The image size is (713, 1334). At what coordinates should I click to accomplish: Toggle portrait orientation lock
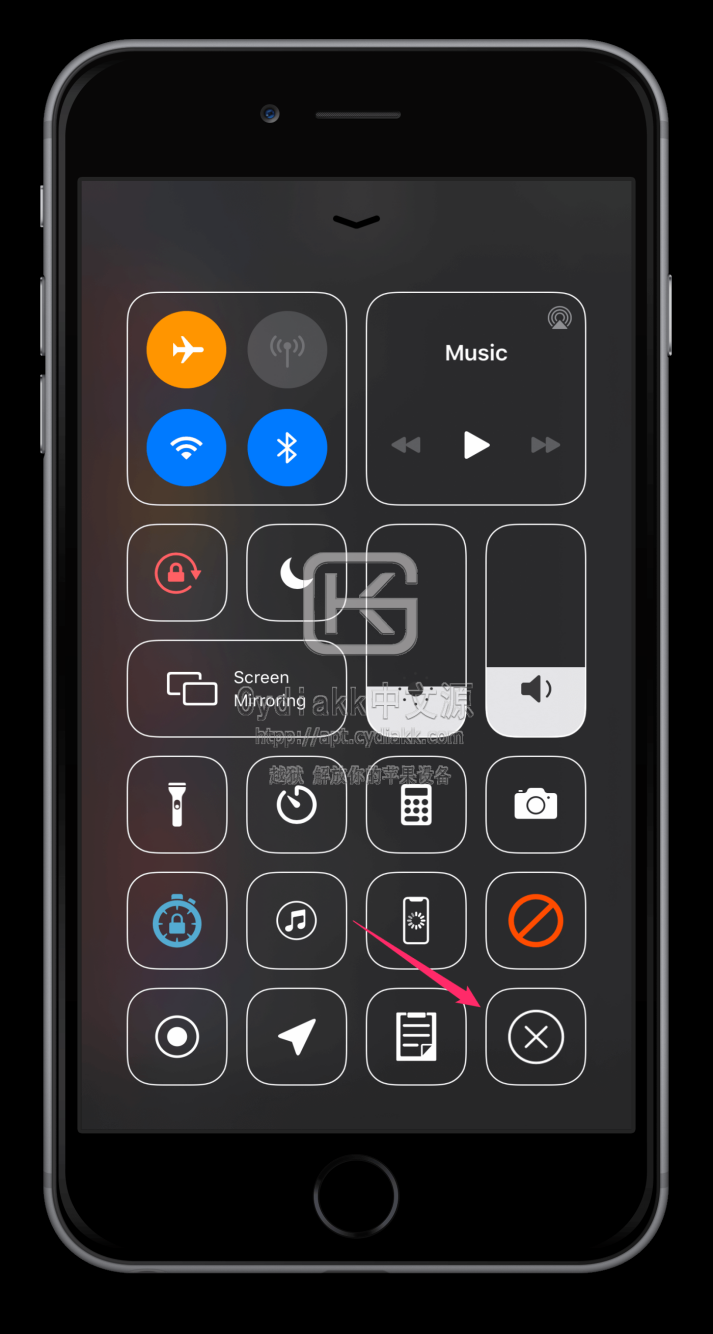pos(177,573)
